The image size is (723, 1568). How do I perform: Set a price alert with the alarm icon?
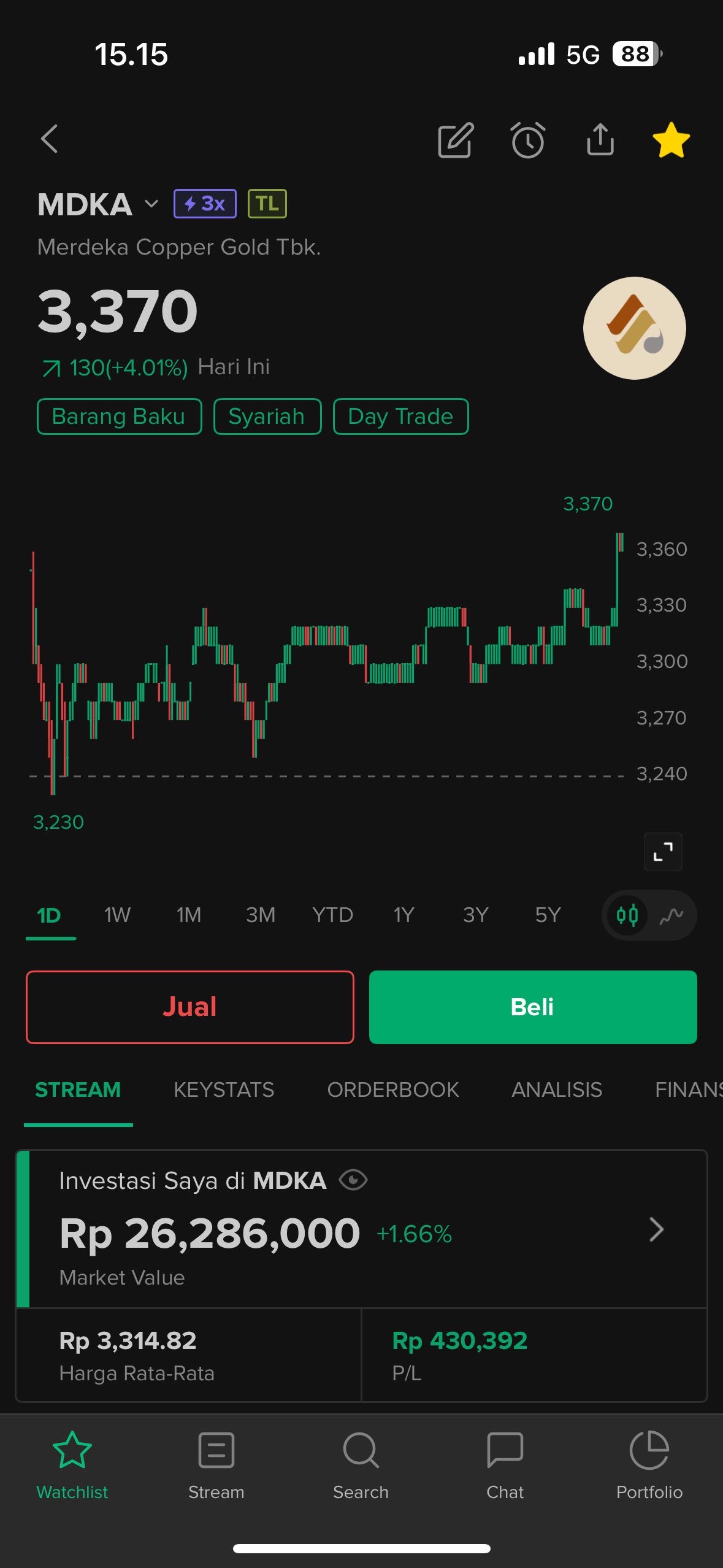(x=528, y=140)
